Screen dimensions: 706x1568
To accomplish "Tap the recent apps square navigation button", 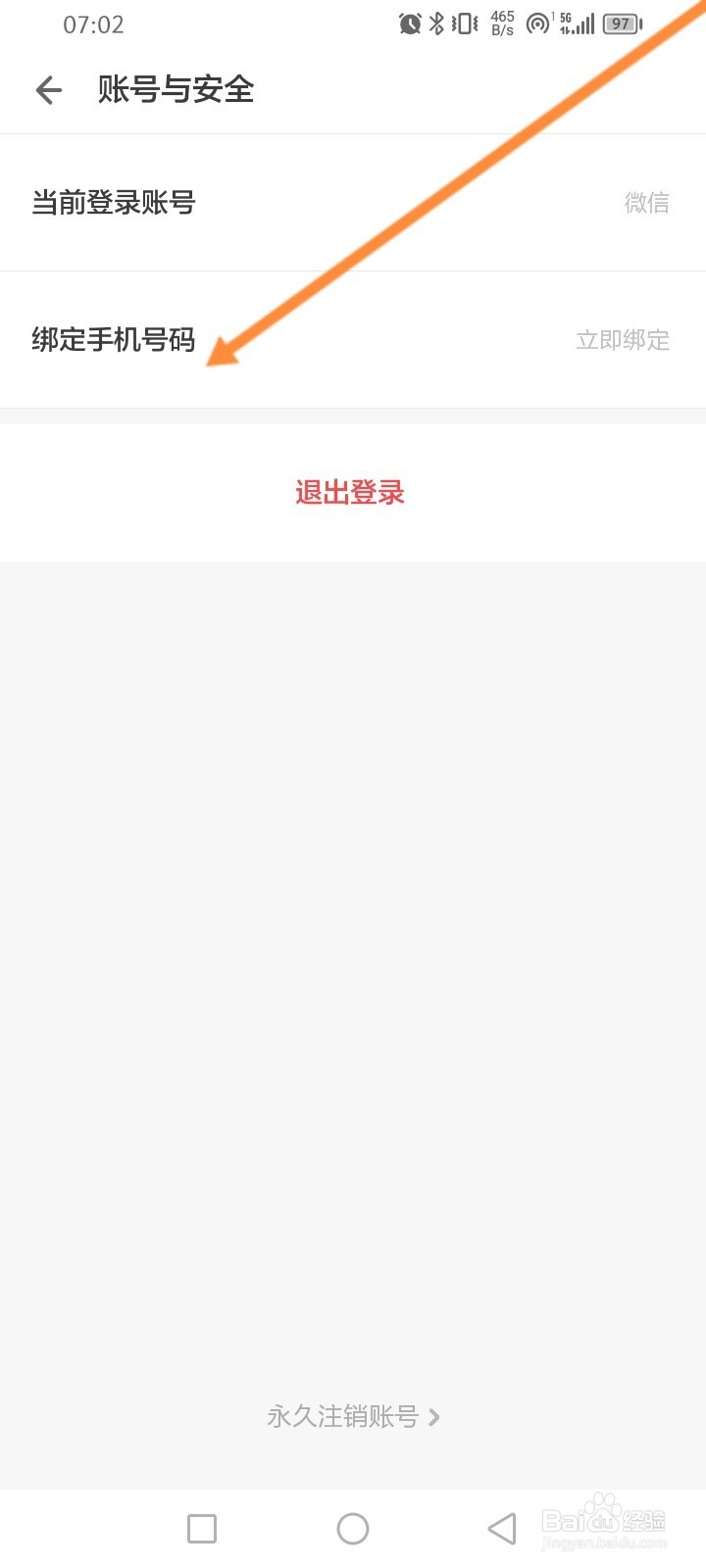I will 201,1528.
